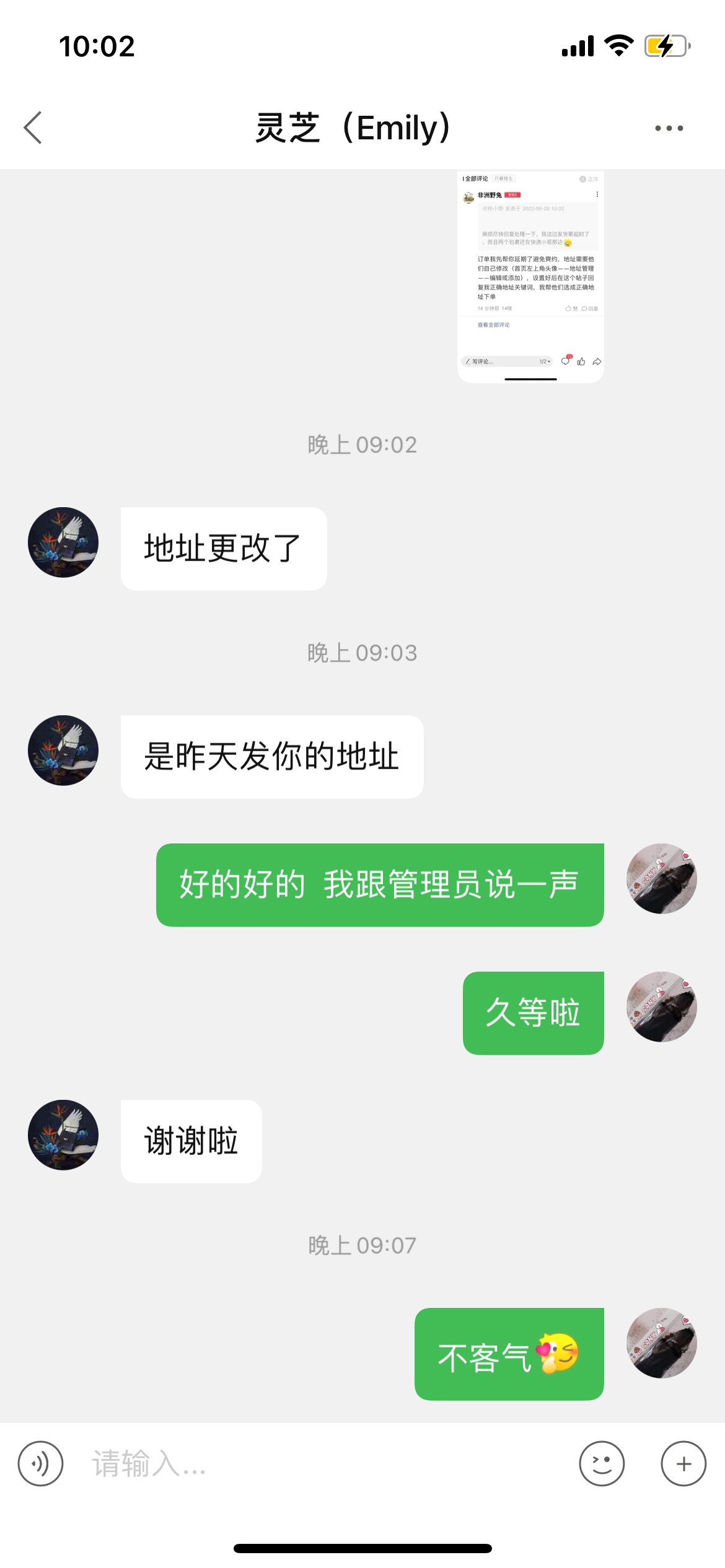The image size is (725, 1568).
Task: View Emily's profile from avatar beside 地址更改了
Action: tap(63, 542)
